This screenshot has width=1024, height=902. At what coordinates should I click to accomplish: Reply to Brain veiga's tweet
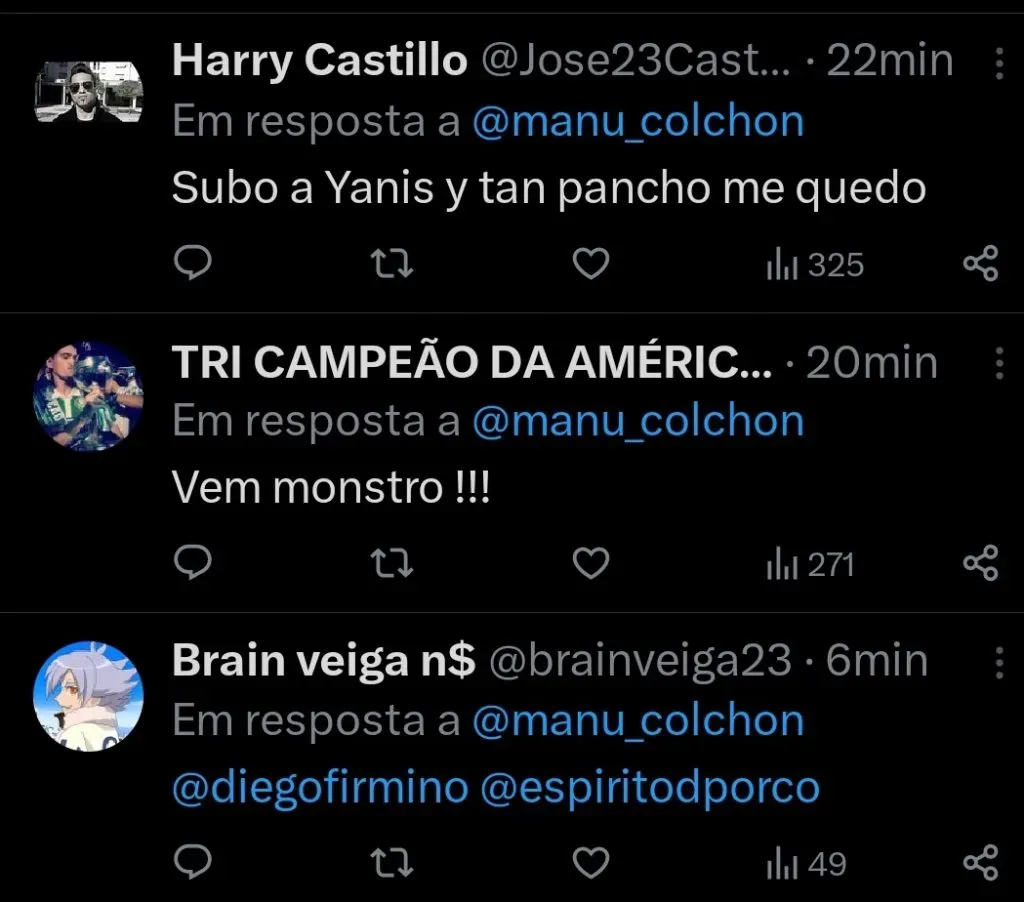pyautogui.click(x=192, y=862)
